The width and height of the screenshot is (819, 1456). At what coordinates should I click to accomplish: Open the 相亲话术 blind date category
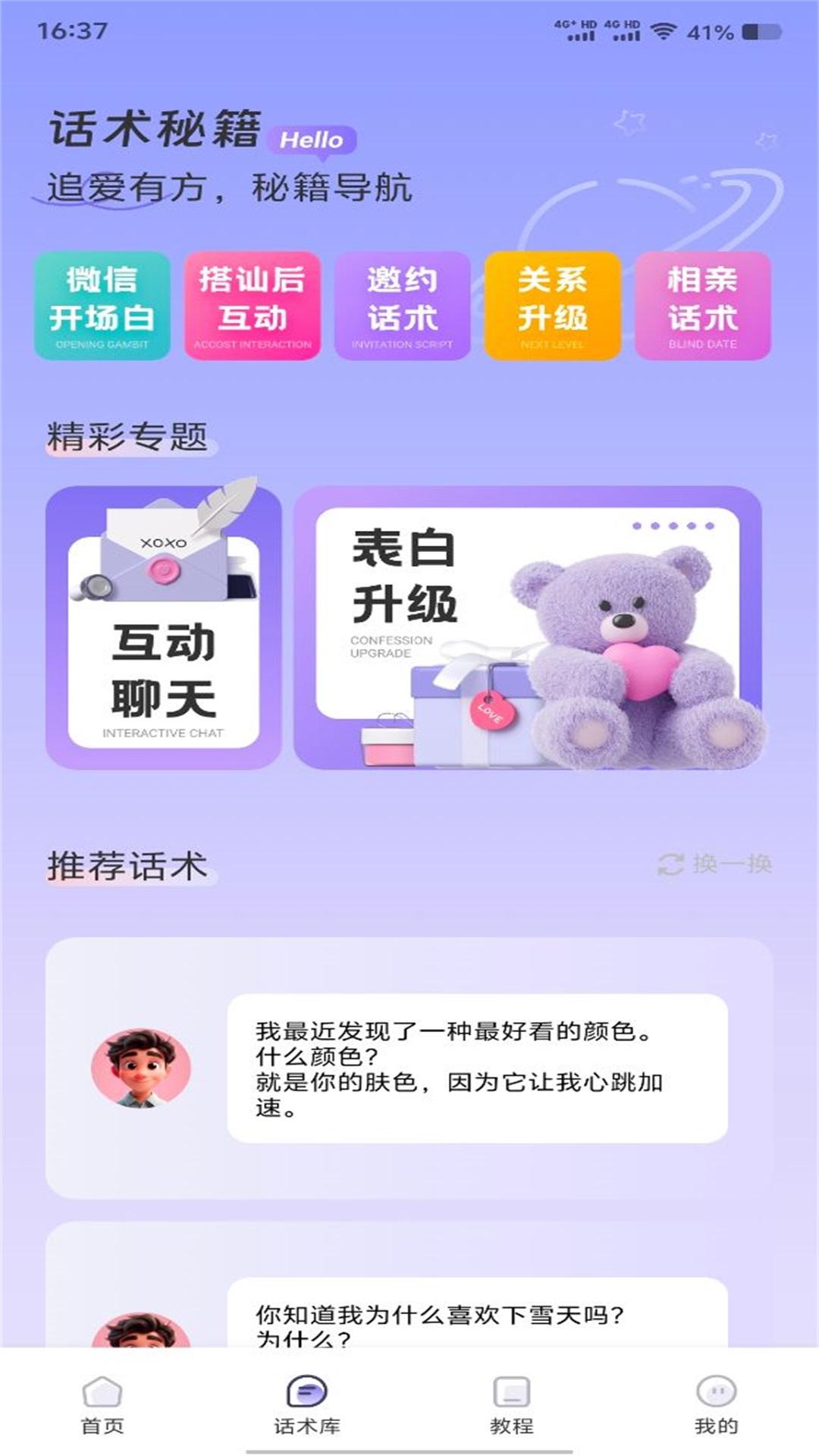[703, 307]
